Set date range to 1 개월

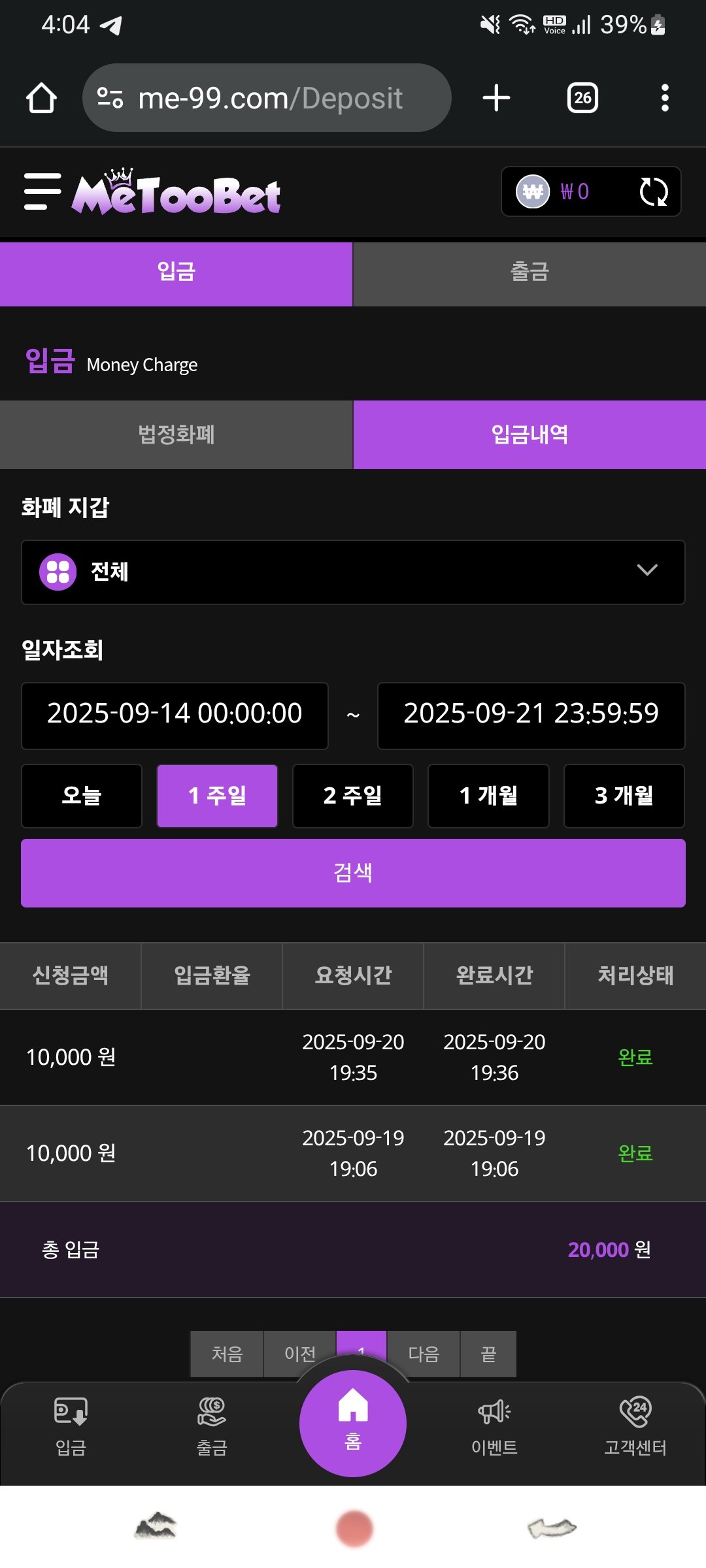coord(488,796)
